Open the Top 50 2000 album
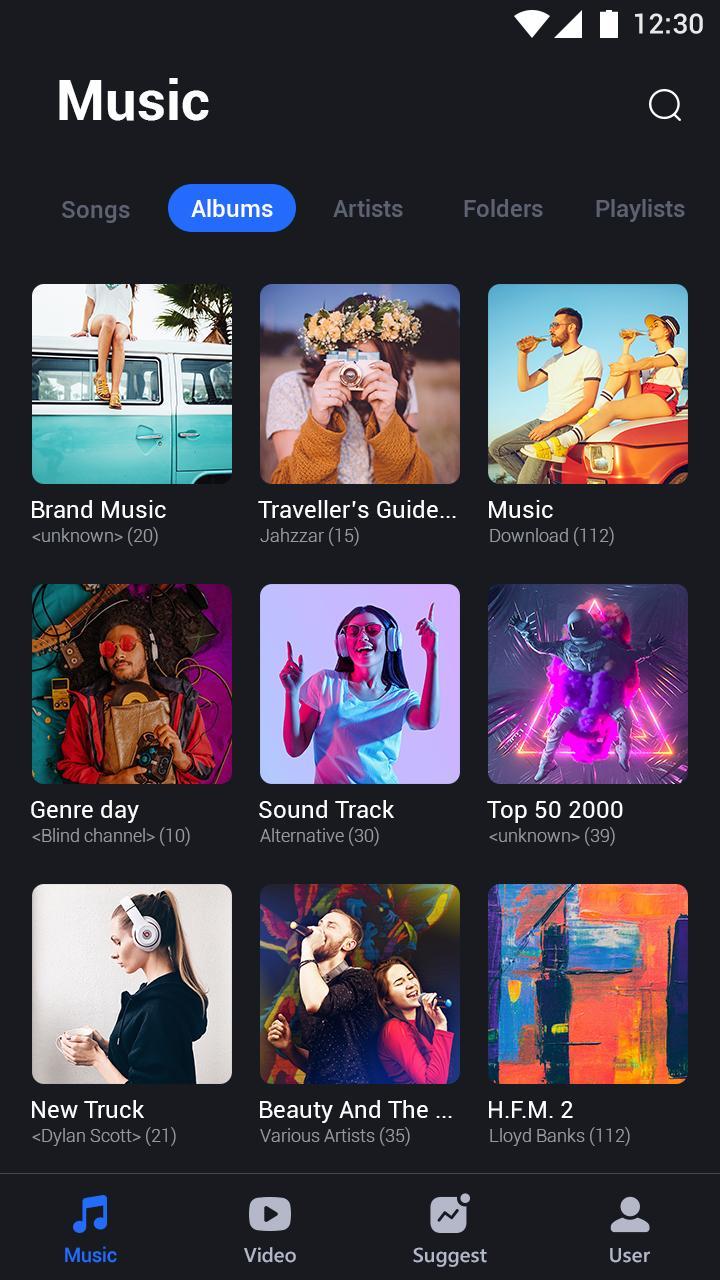Image resolution: width=720 pixels, height=1280 pixels. coord(588,684)
